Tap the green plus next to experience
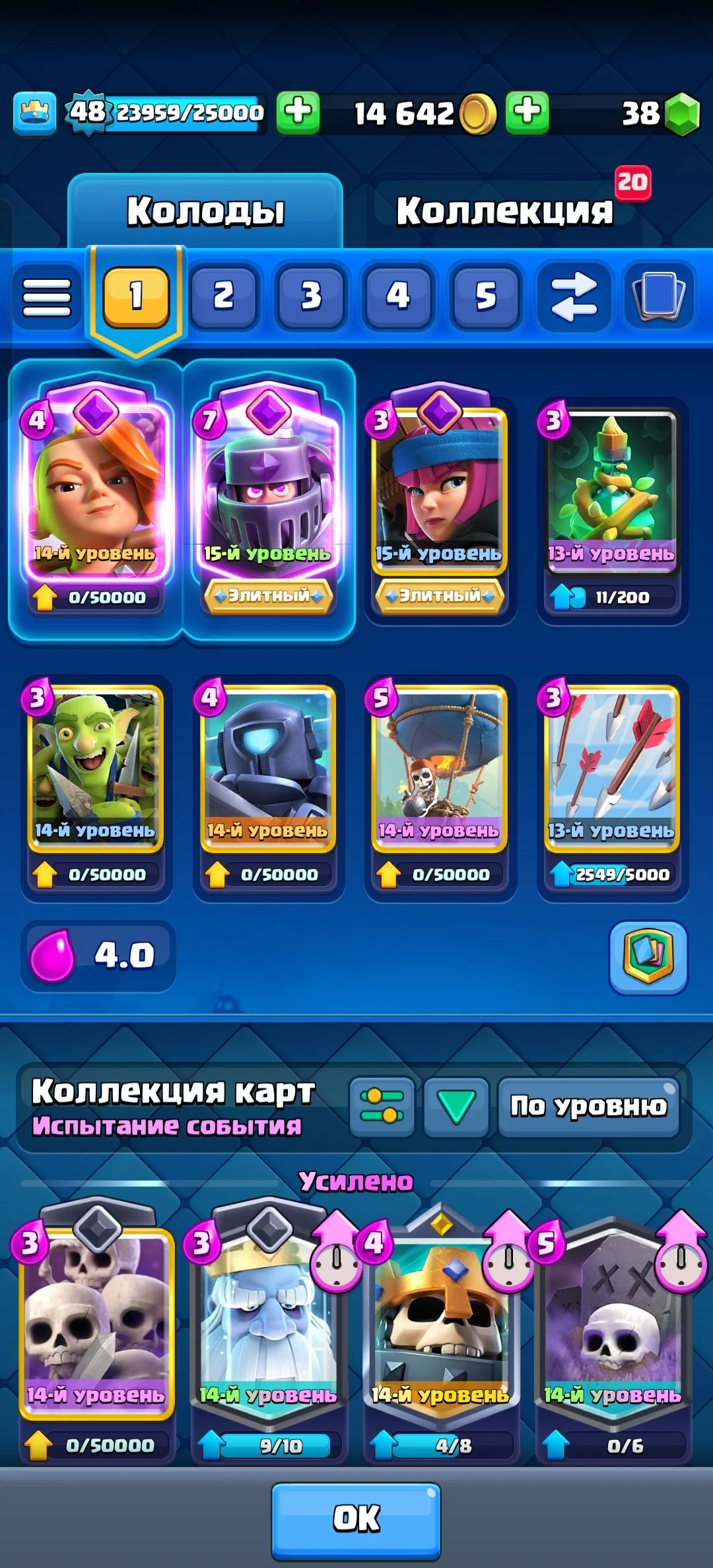 [x=298, y=112]
